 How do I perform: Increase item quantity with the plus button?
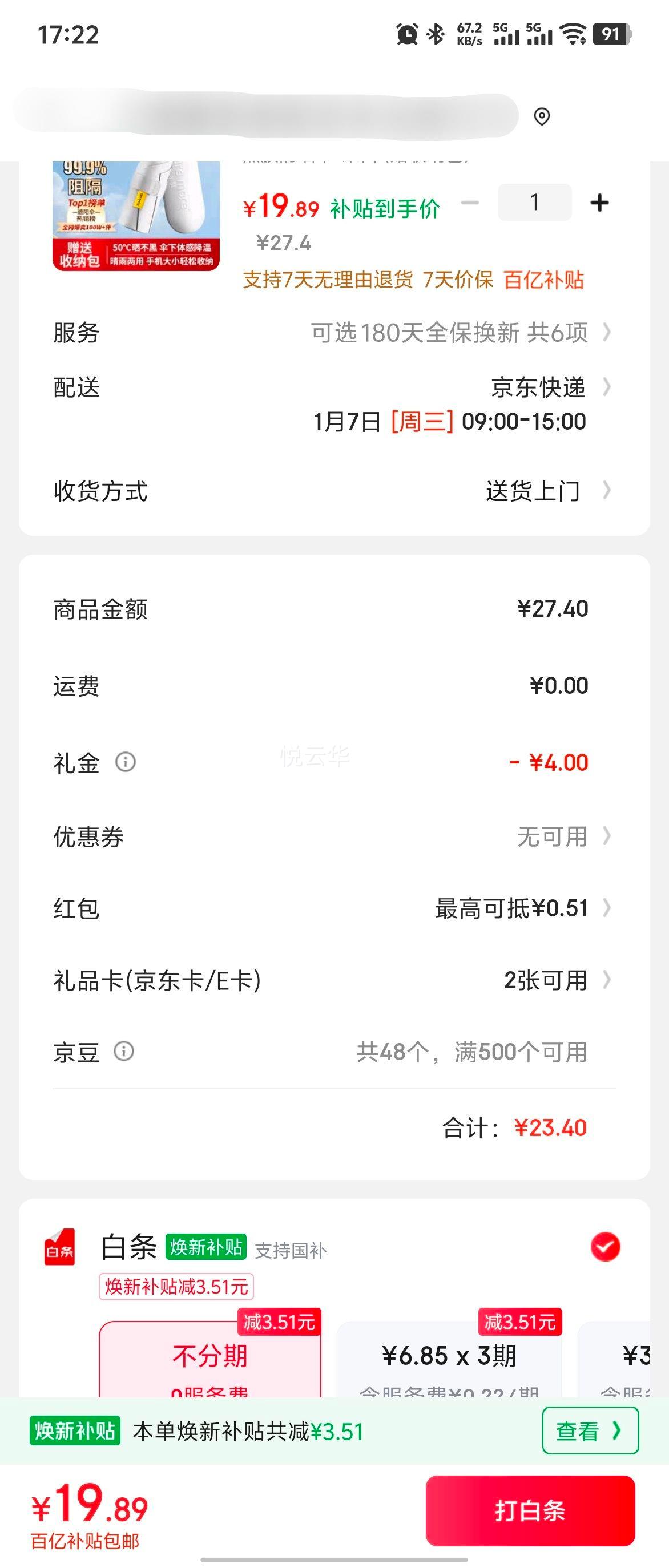599,203
